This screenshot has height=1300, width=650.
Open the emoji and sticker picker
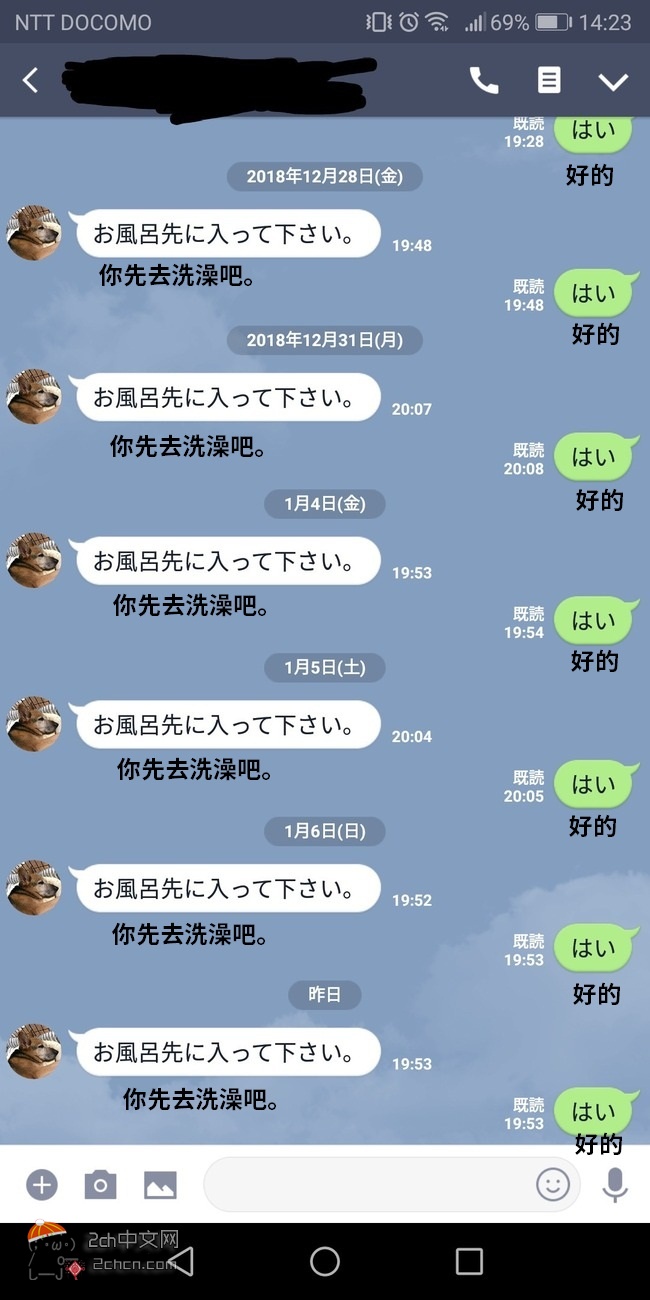(x=552, y=1185)
